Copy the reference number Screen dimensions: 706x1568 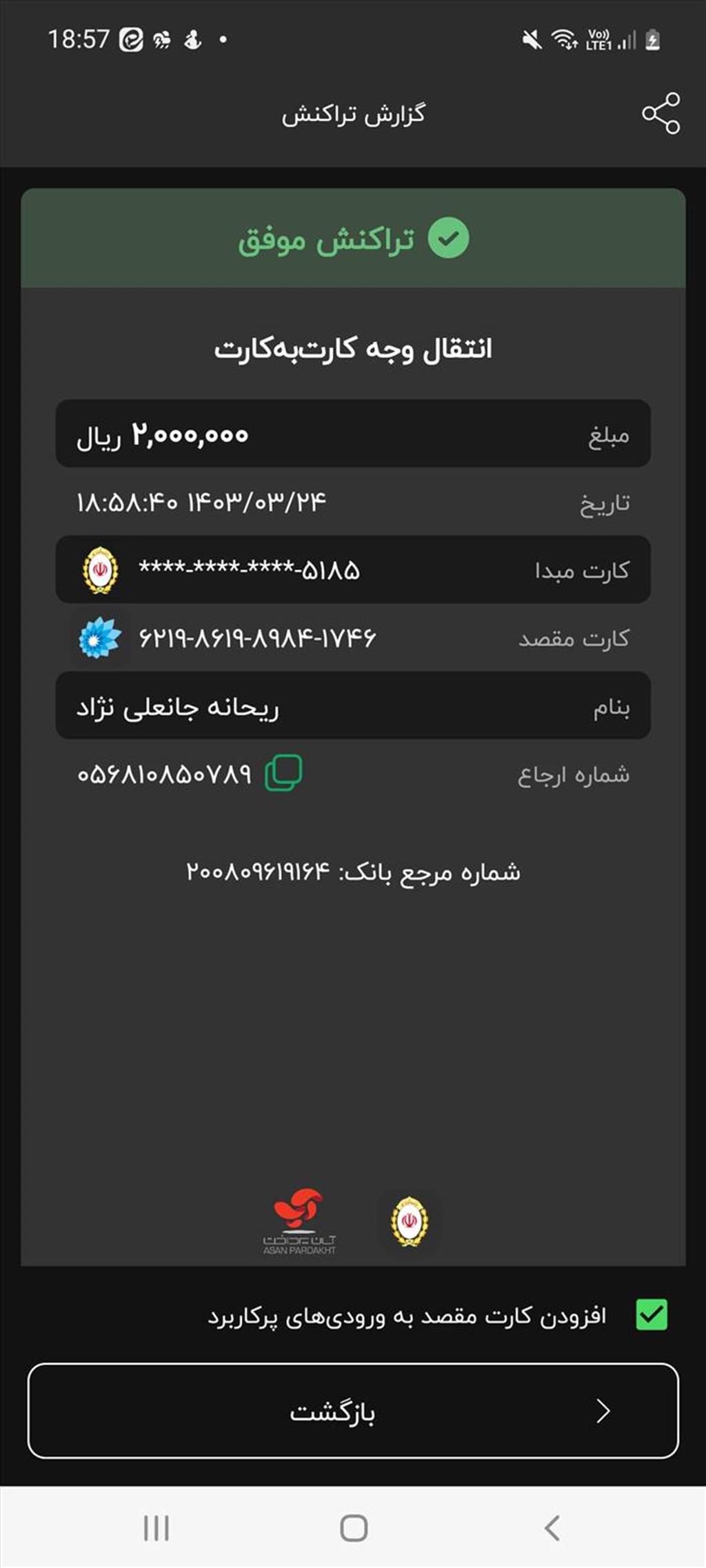click(x=283, y=773)
